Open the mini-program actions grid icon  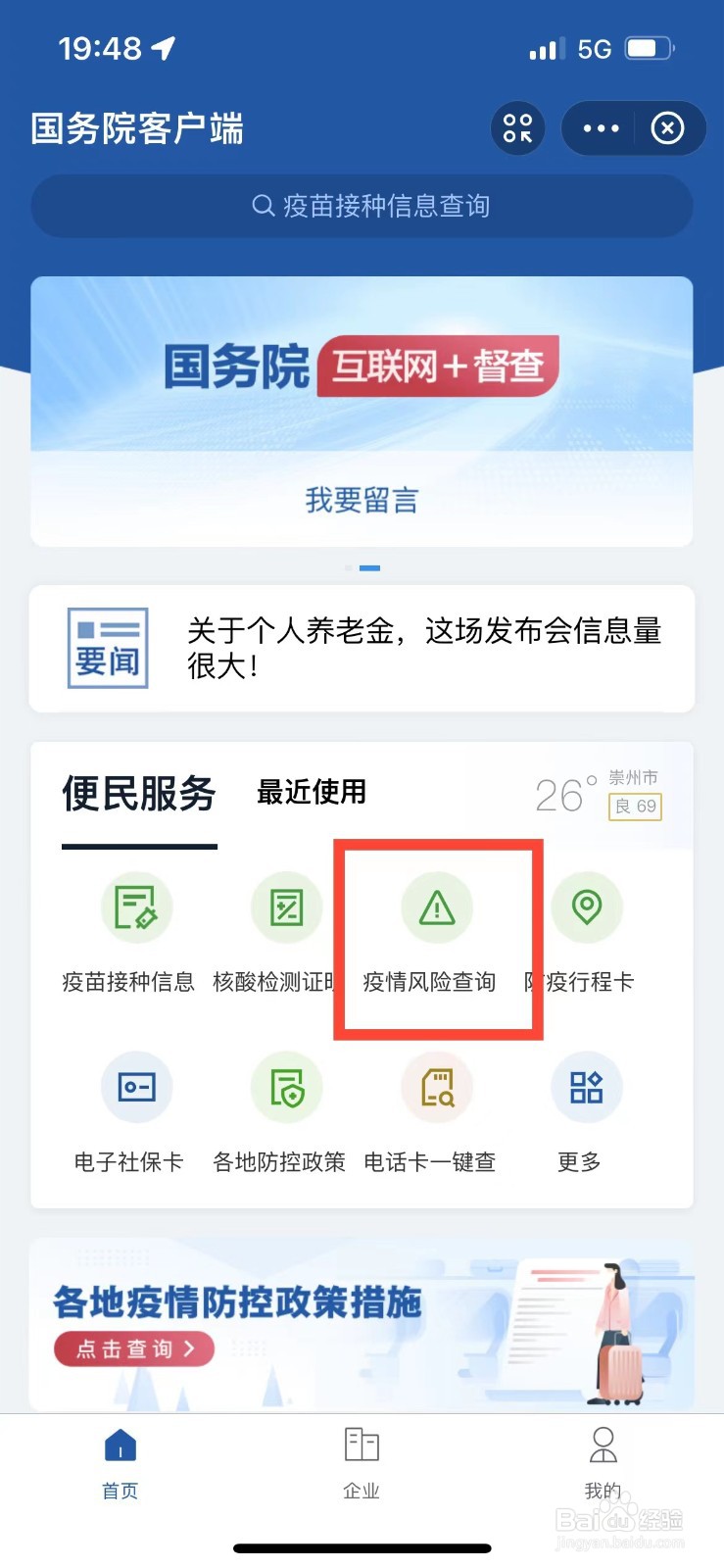[x=516, y=127]
